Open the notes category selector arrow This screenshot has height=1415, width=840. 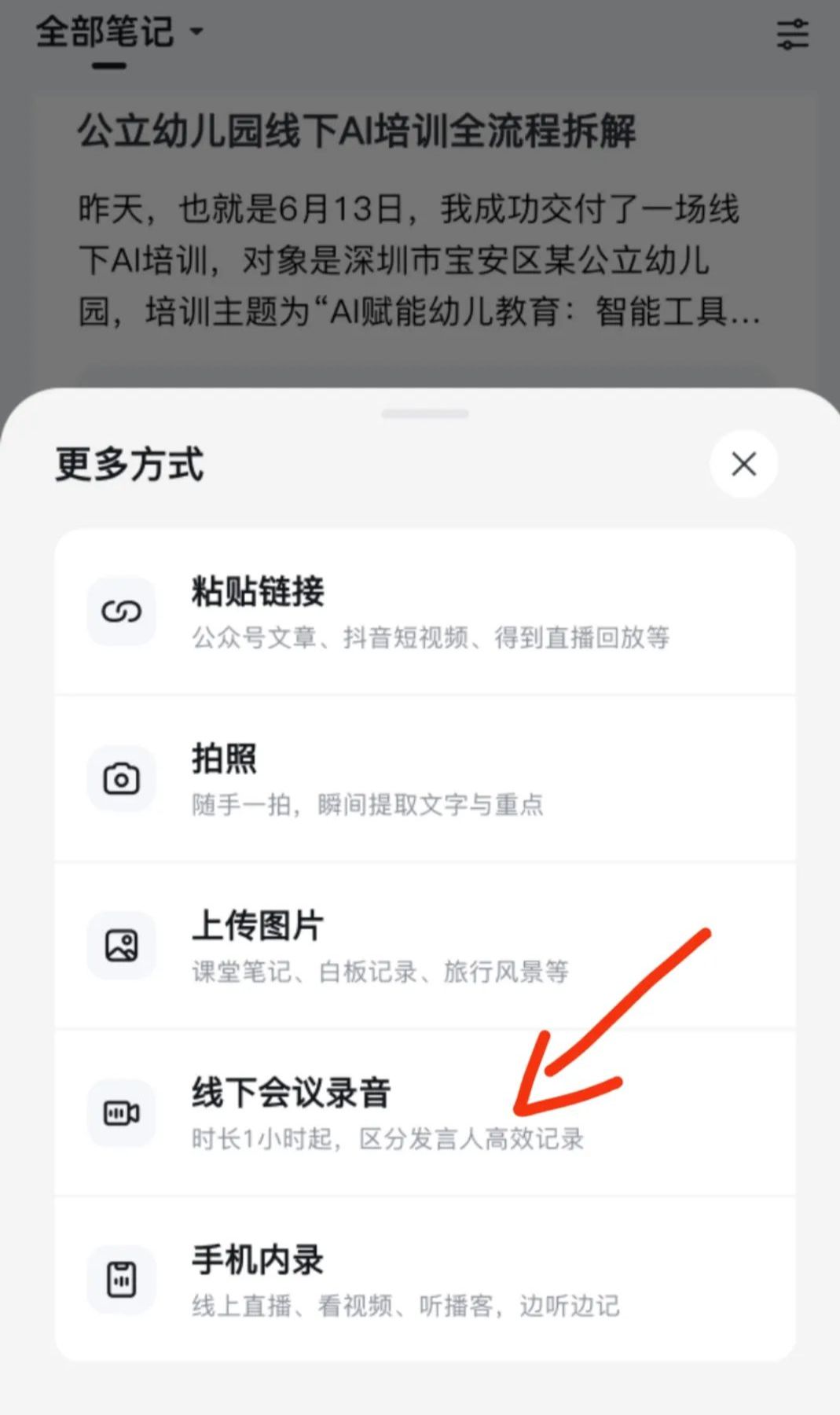pos(196,33)
